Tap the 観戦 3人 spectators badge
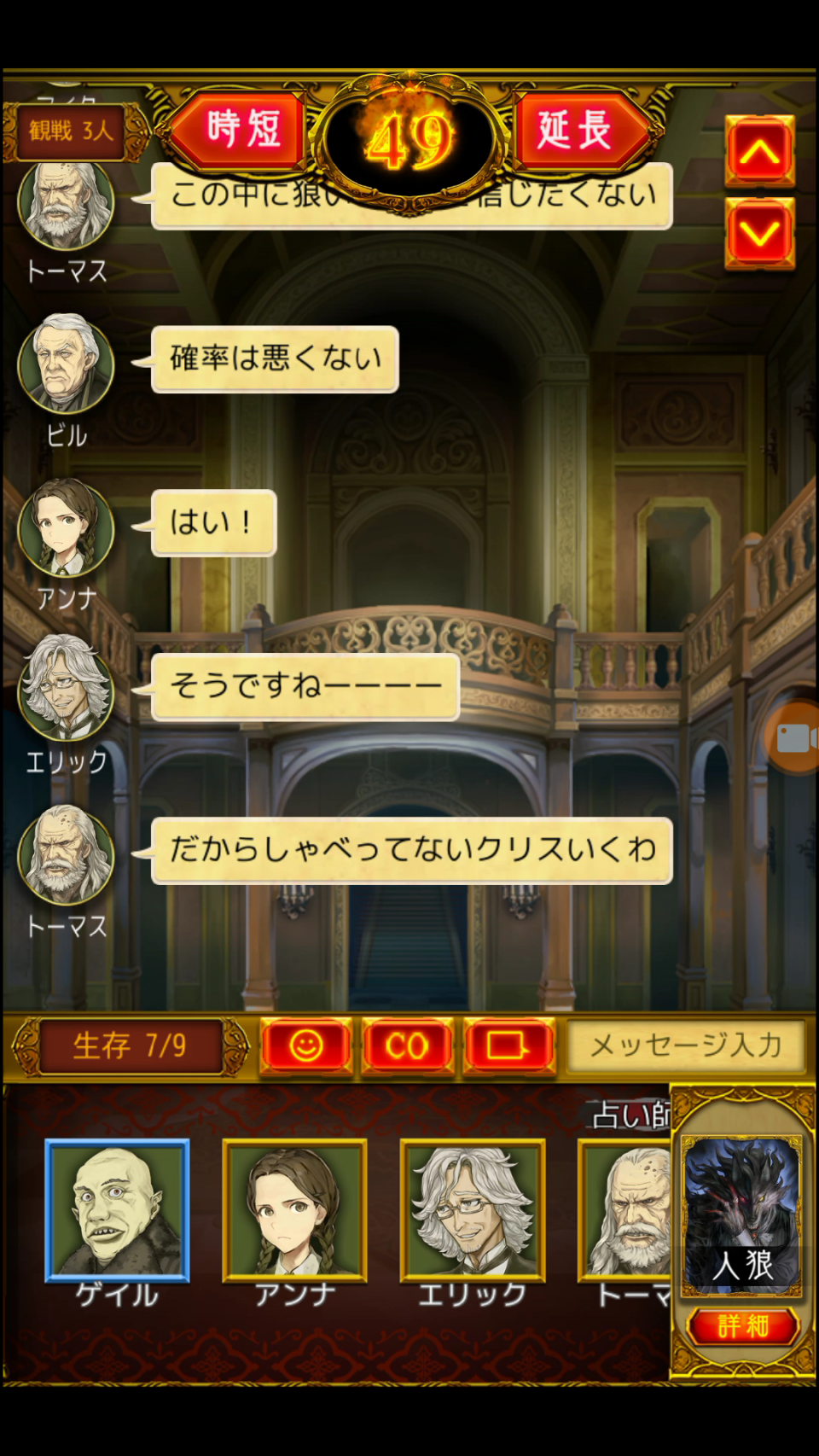This screenshot has height=1456, width=819. pyautogui.click(x=70, y=131)
